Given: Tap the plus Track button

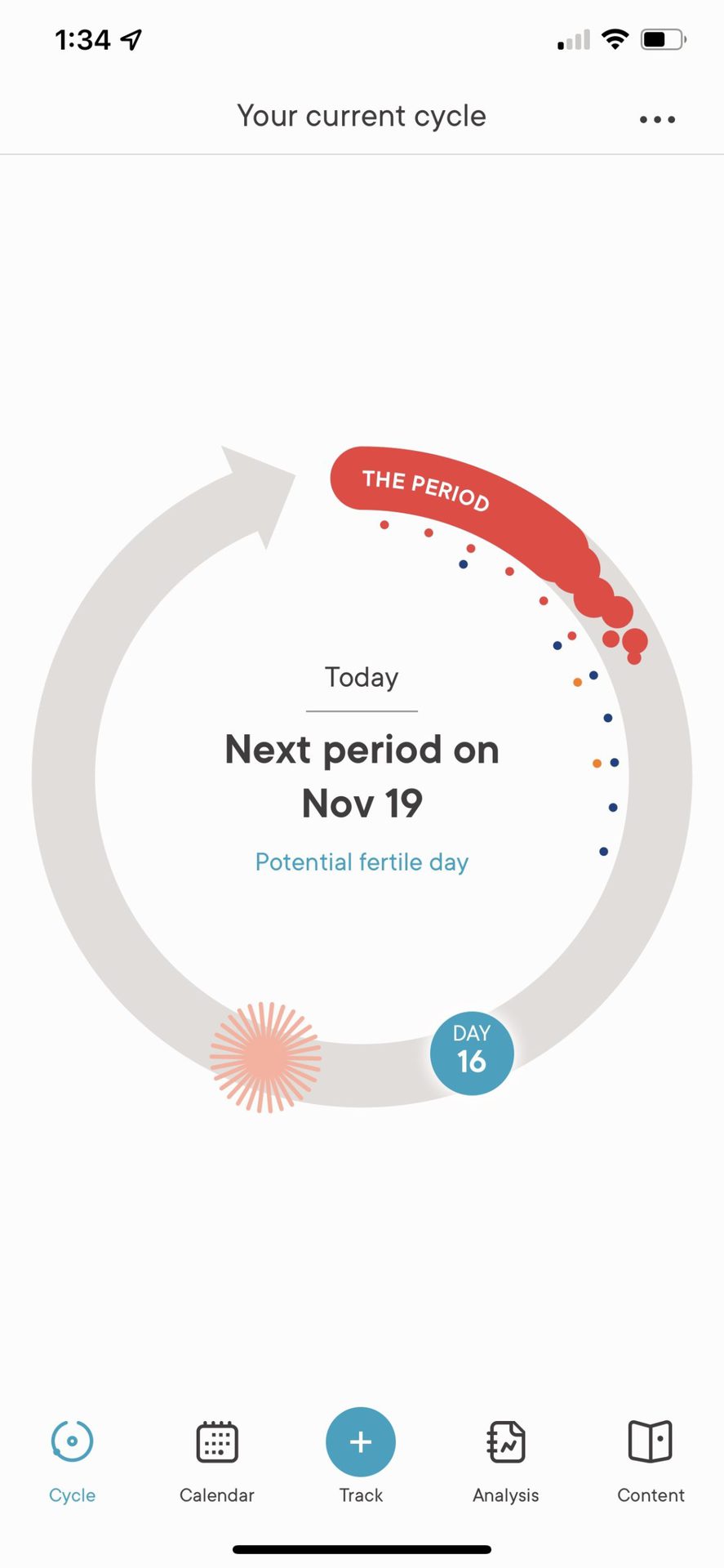Looking at the screenshot, I should 361,1442.
